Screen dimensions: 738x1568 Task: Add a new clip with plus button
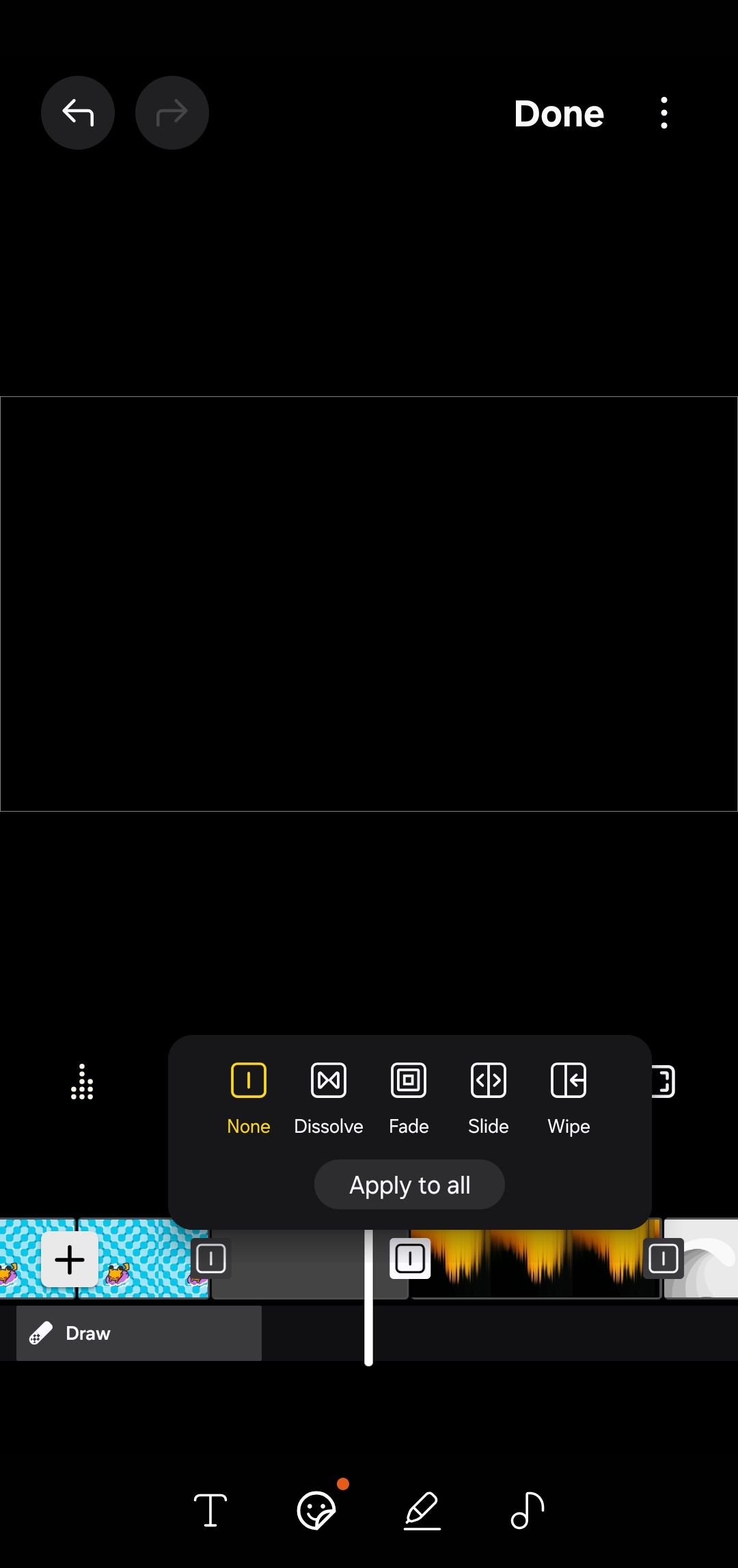[x=70, y=1259]
